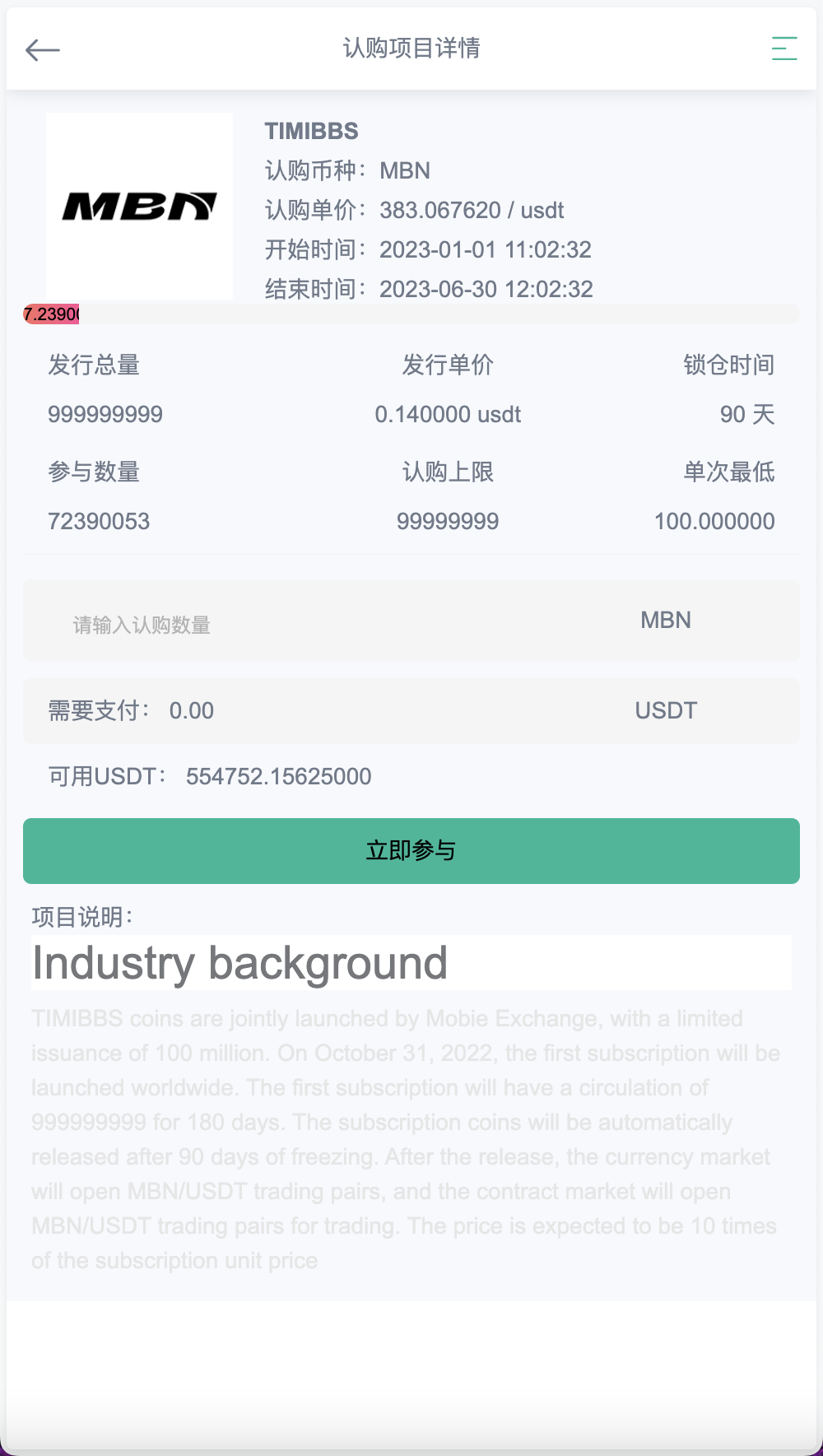The width and height of the screenshot is (823, 1456).
Task: Click the 发行总量 total issuance value
Action: click(106, 414)
